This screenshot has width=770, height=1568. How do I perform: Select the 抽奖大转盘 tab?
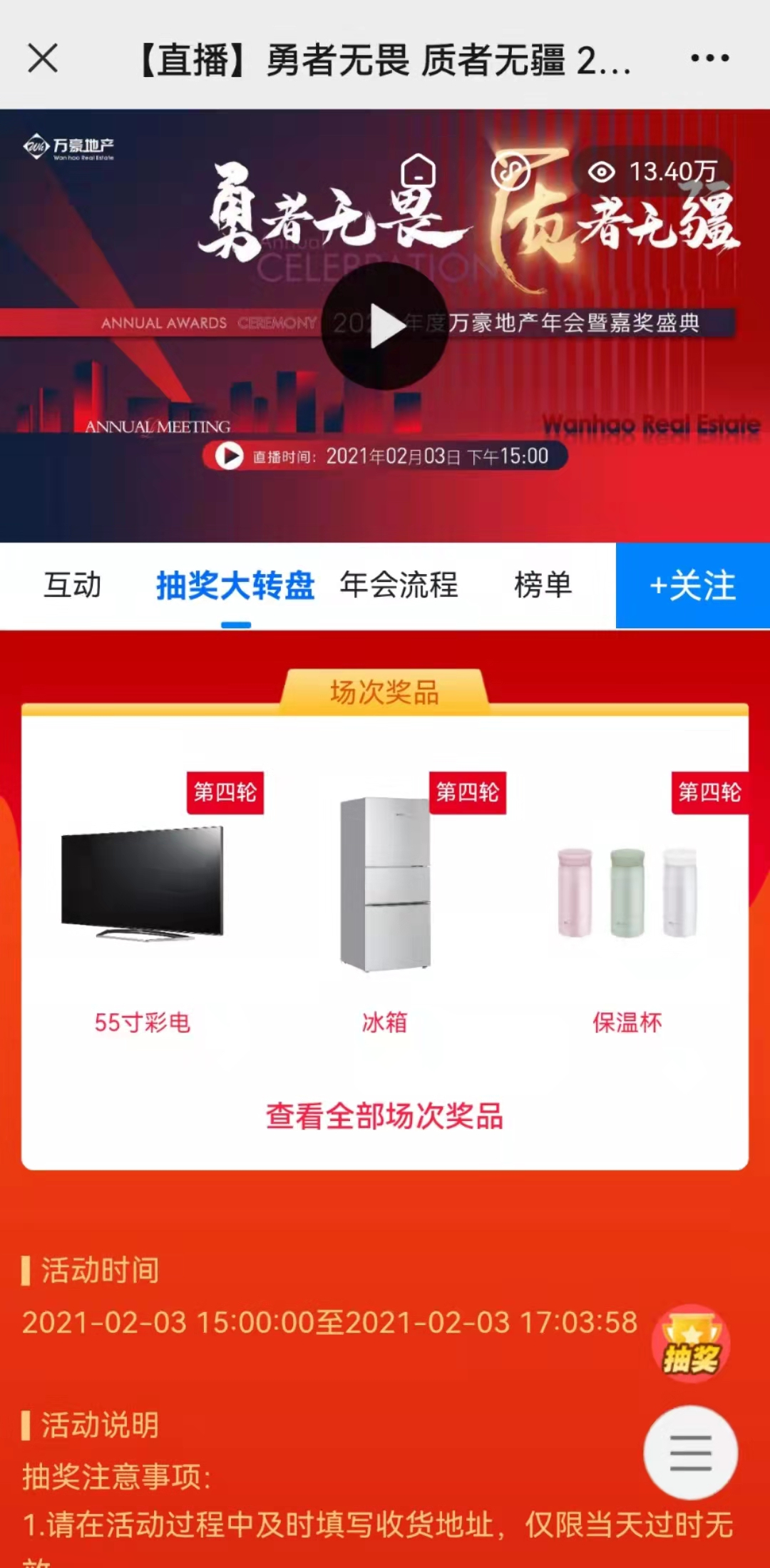point(235,585)
